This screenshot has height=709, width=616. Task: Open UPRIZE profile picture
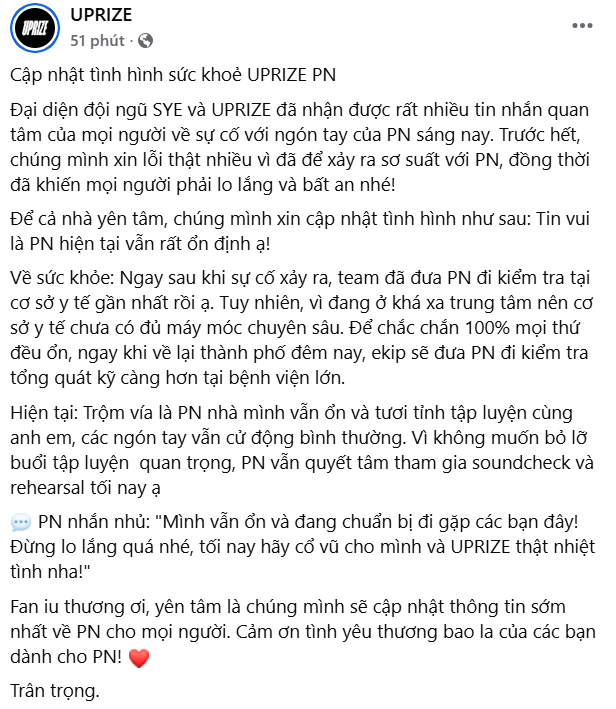pos(36,28)
